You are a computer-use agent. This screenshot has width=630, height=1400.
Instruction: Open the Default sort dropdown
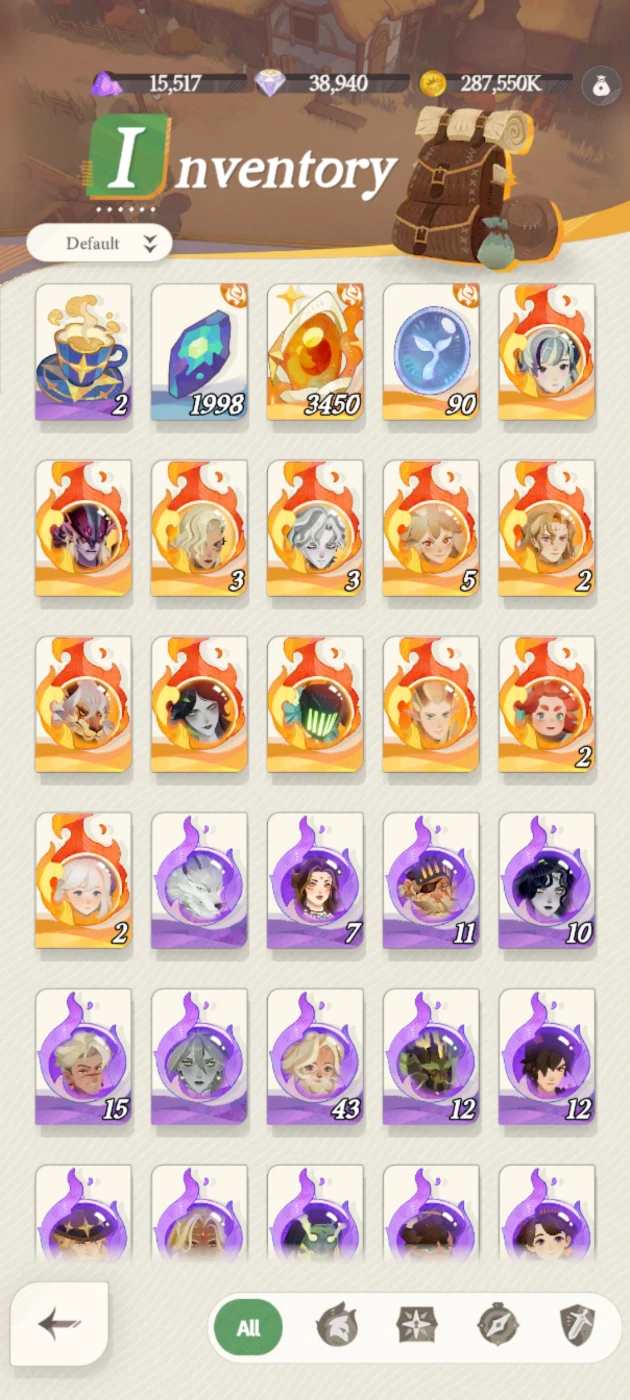[x=99, y=243]
